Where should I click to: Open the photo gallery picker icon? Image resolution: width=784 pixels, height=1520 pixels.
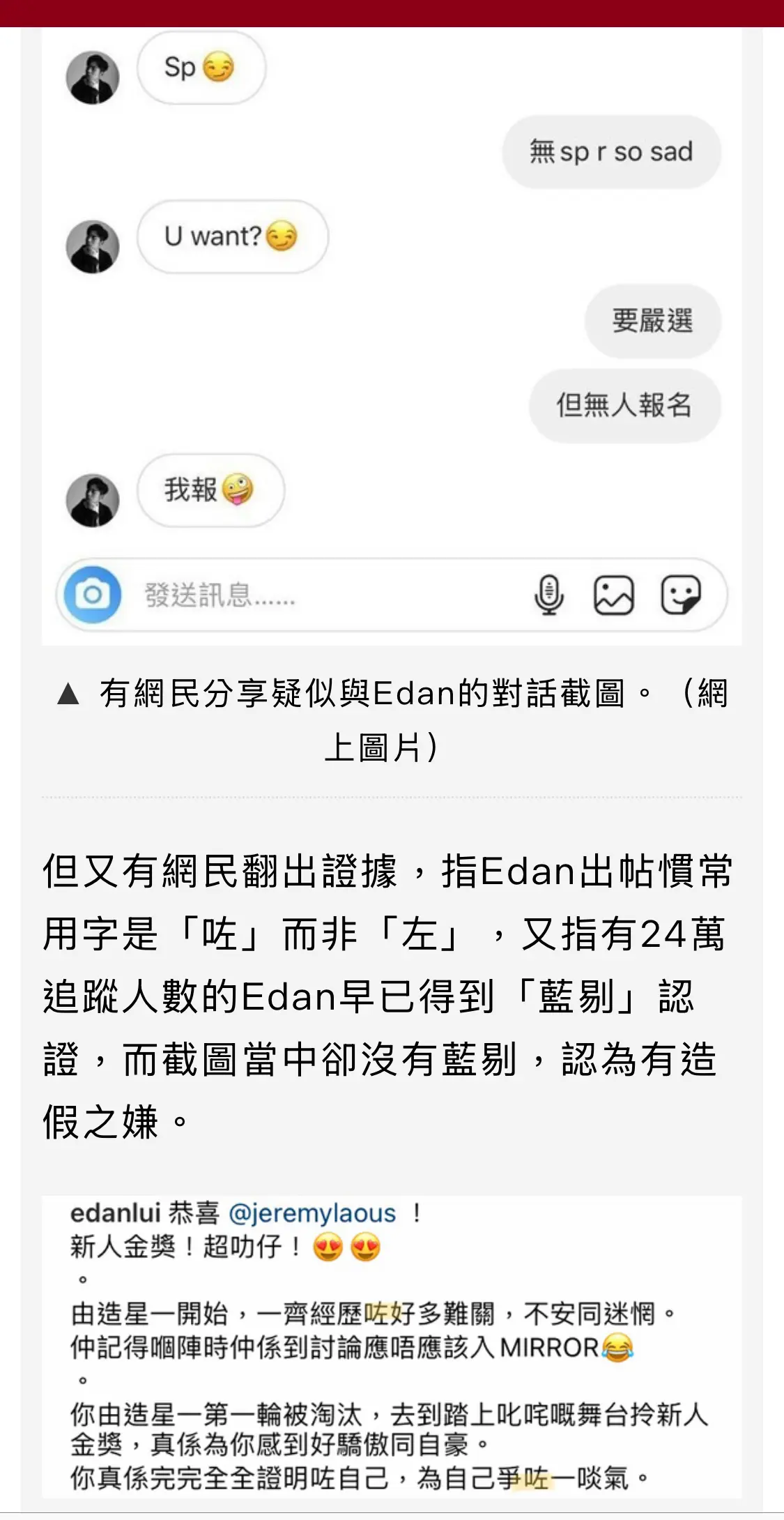click(x=614, y=596)
